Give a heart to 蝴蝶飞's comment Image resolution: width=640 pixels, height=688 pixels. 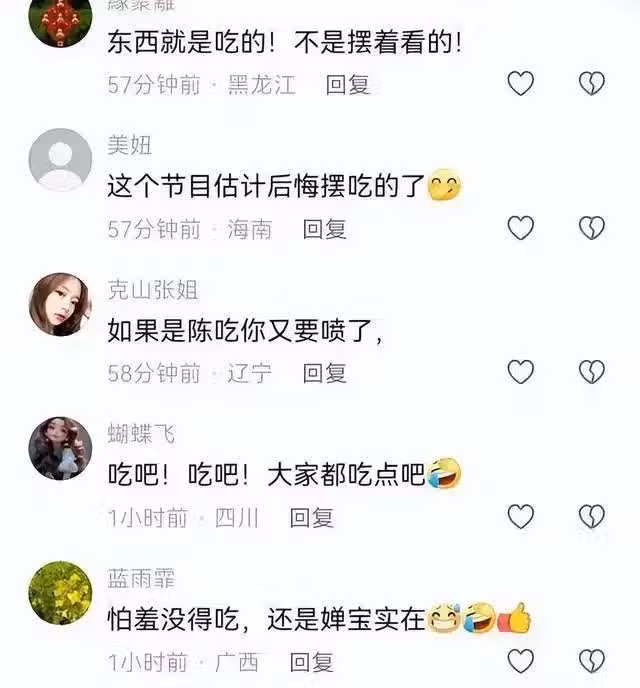[521, 516]
